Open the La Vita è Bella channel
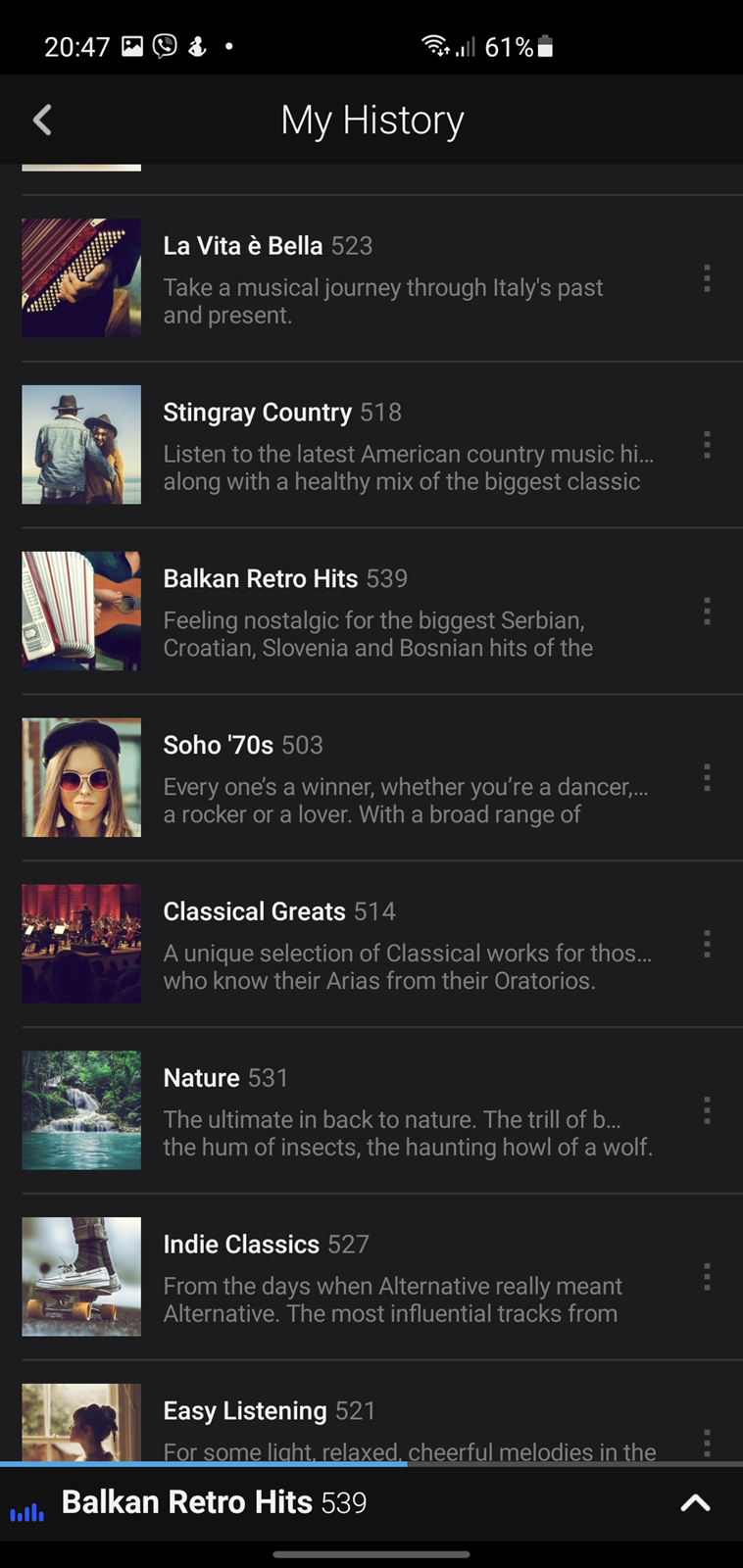 371,278
